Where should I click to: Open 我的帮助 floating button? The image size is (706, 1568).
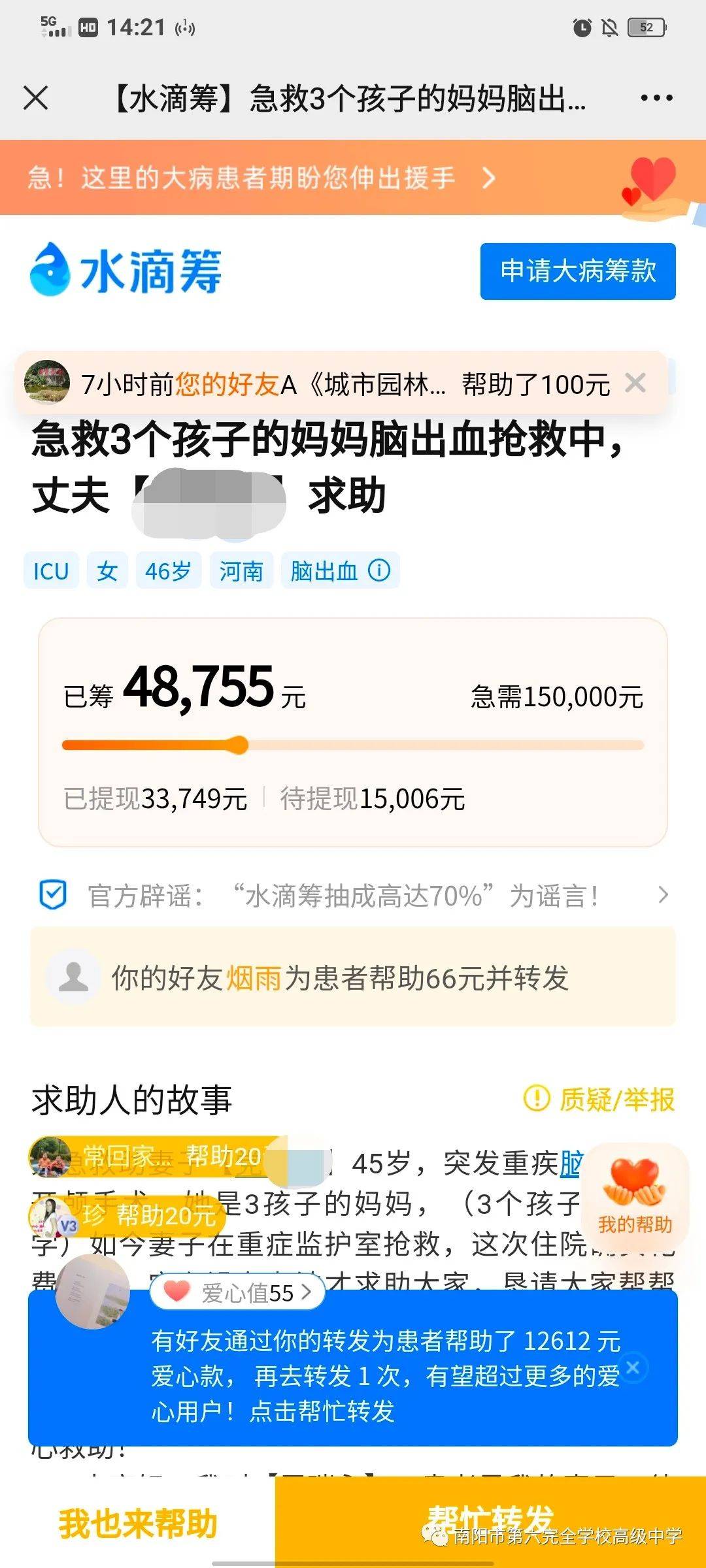click(x=634, y=1194)
